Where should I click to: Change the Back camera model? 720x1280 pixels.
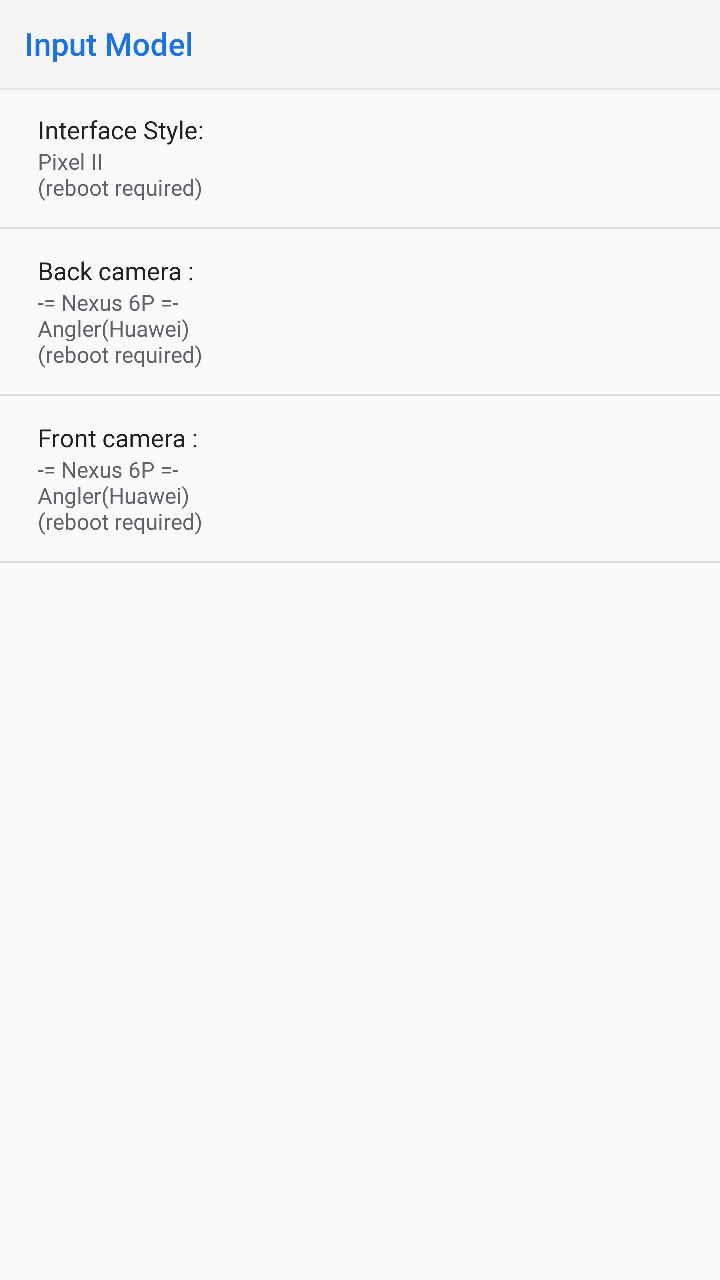[360, 312]
